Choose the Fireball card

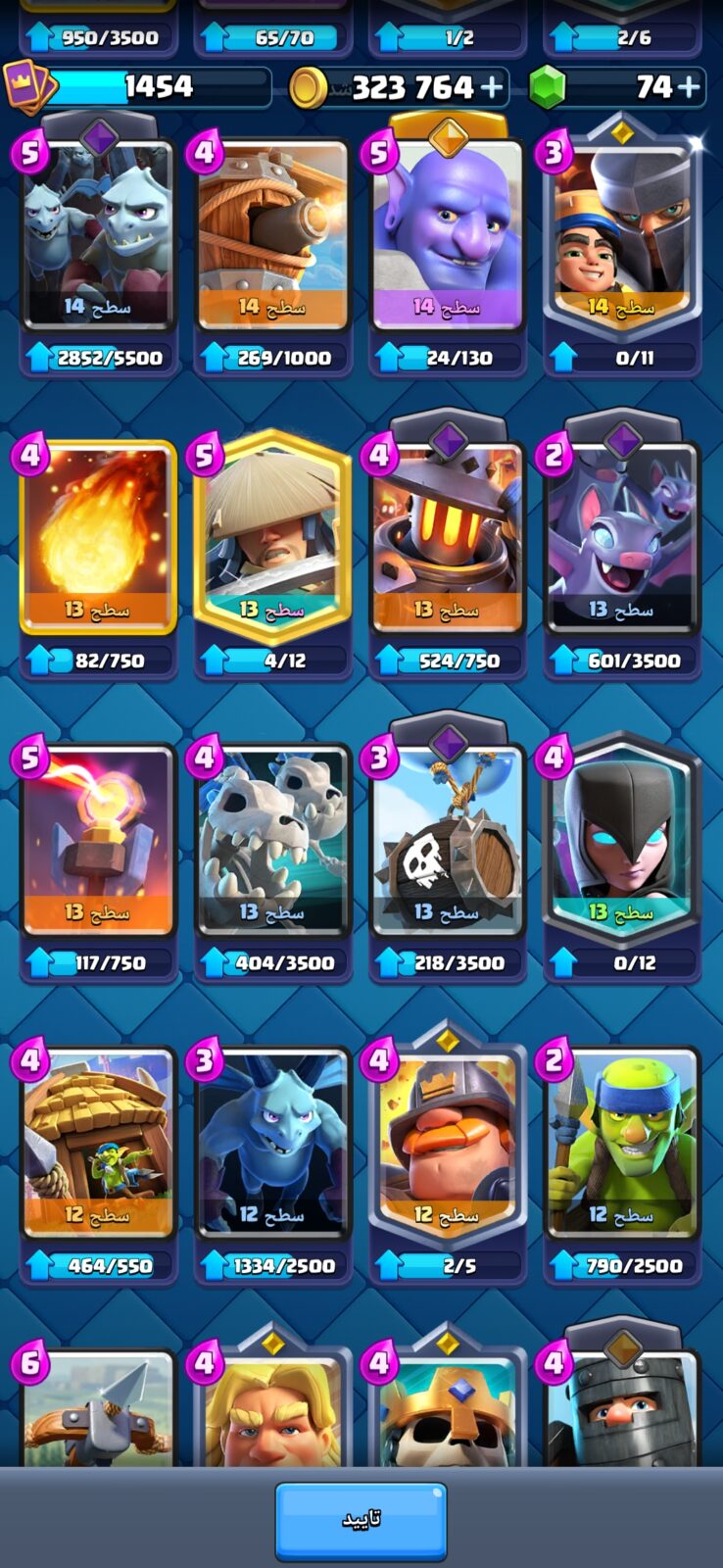[x=98, y=537]
